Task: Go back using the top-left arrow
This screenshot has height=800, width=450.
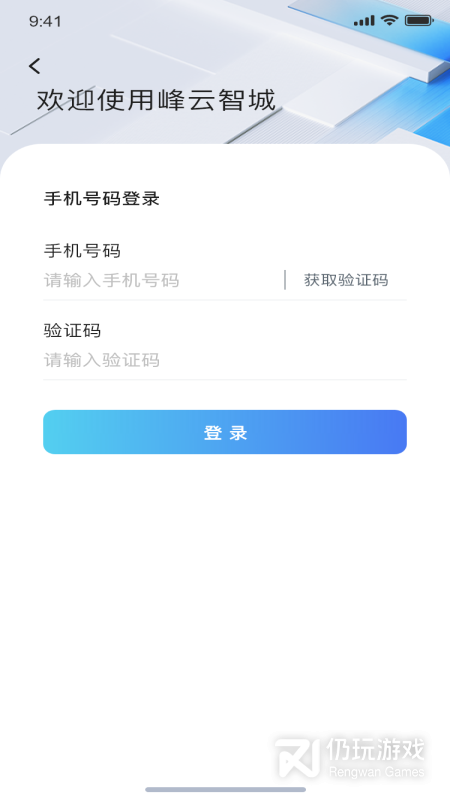Action: 34,66
